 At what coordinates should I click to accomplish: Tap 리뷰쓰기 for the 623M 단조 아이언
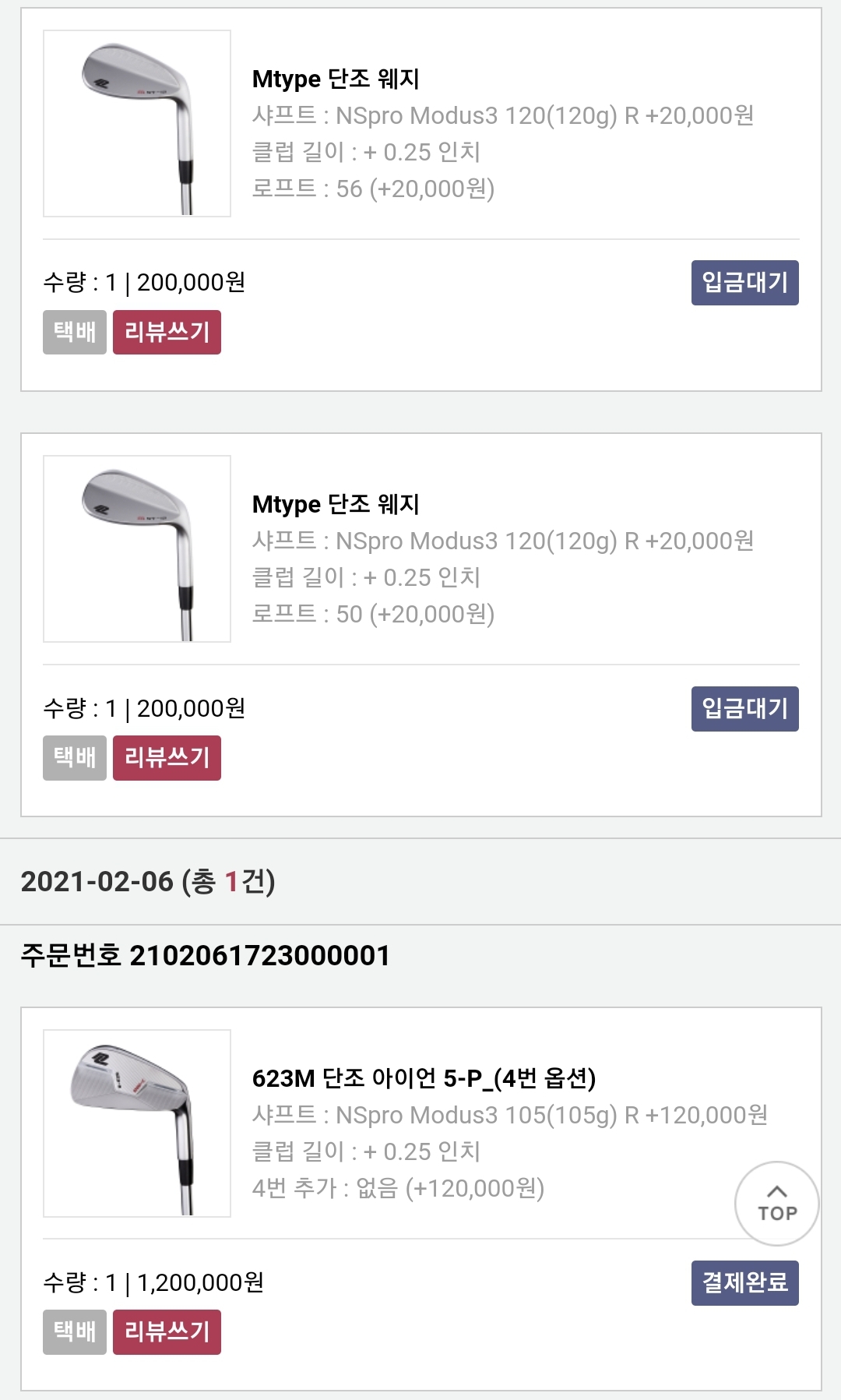(x=167, y=1331)
